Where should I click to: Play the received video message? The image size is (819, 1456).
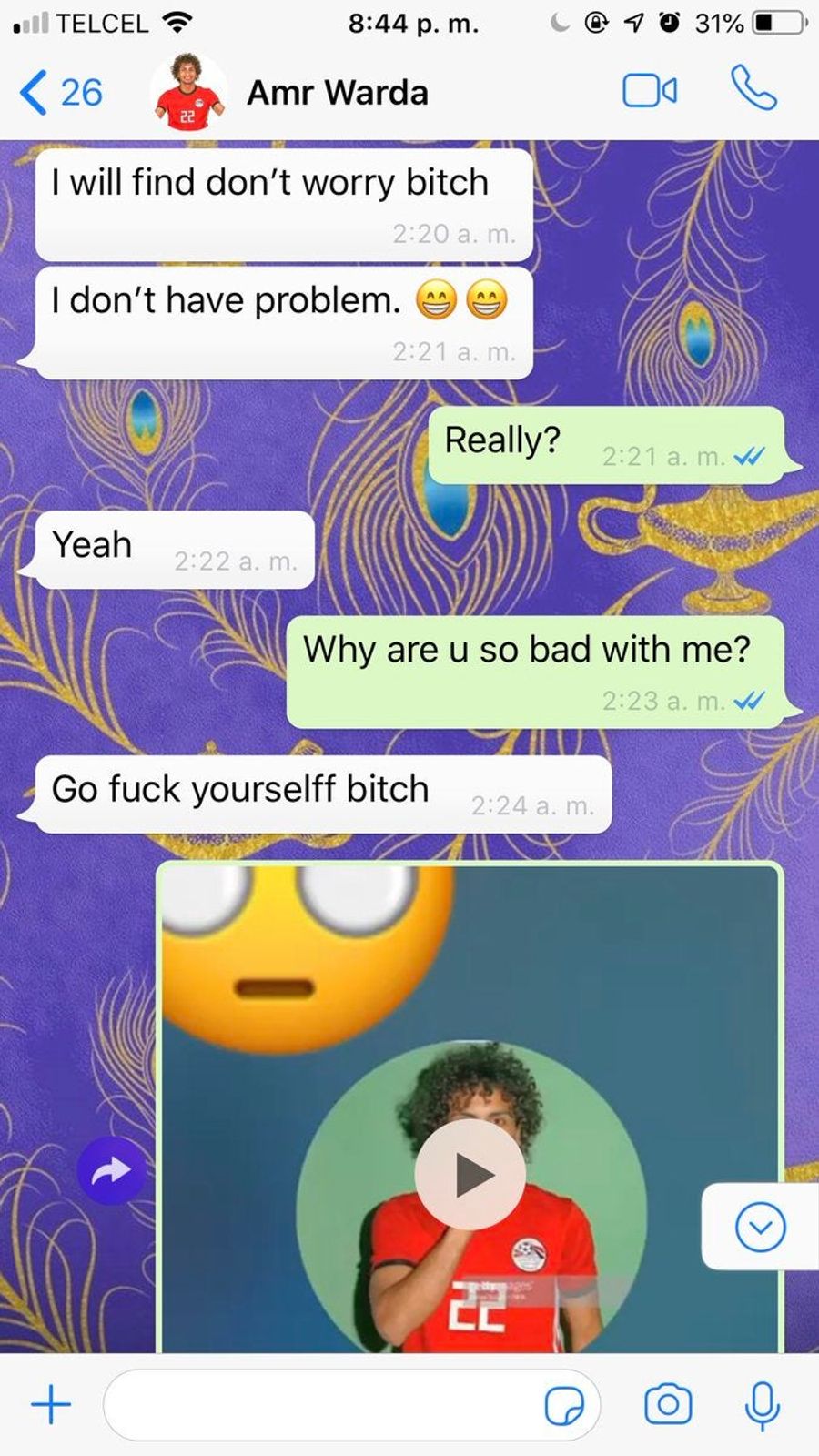click(470, 1175)
